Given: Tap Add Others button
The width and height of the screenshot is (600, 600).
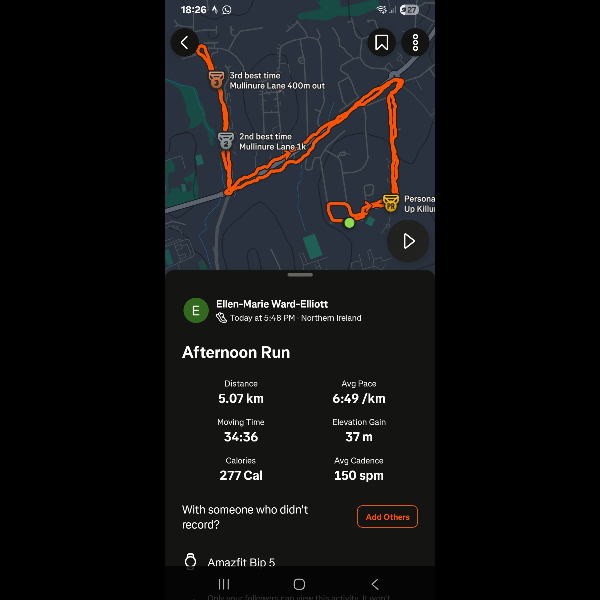Looking at the screenshot, I should tap(387, 517).
